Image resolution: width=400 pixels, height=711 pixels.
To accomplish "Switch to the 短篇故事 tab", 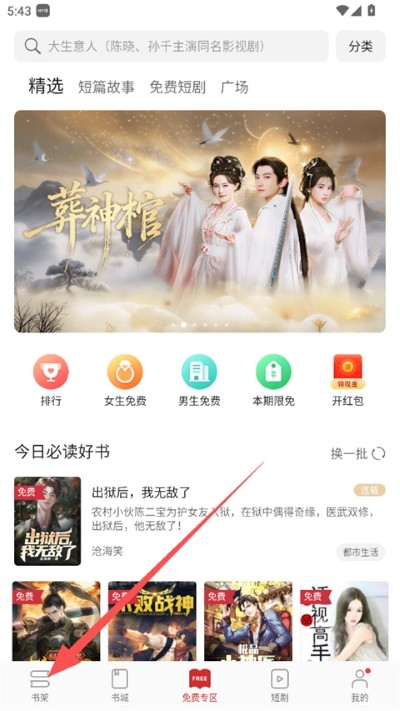I will (106, 87).
